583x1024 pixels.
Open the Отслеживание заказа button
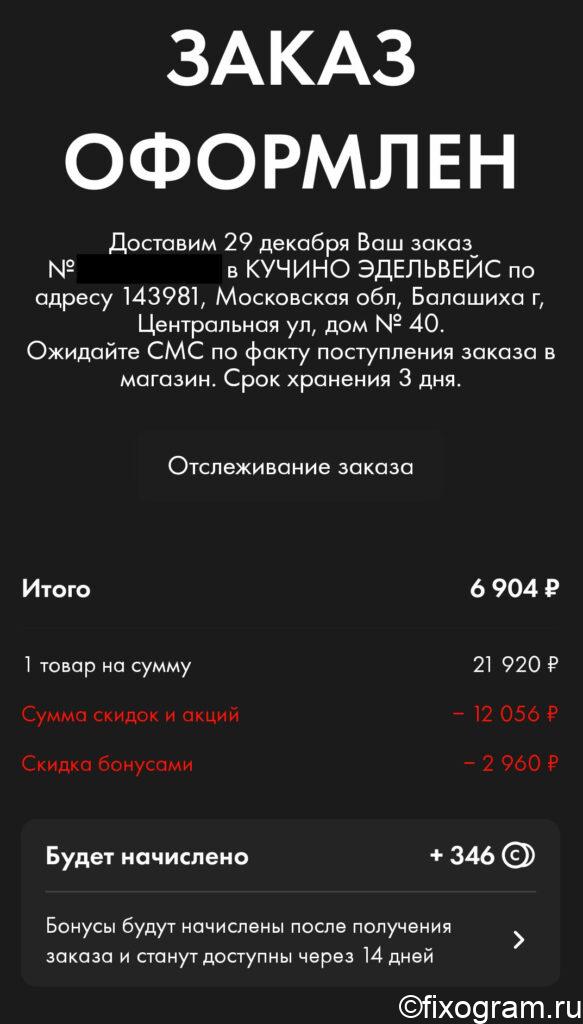pyautogui.click(x=291, y=467)
